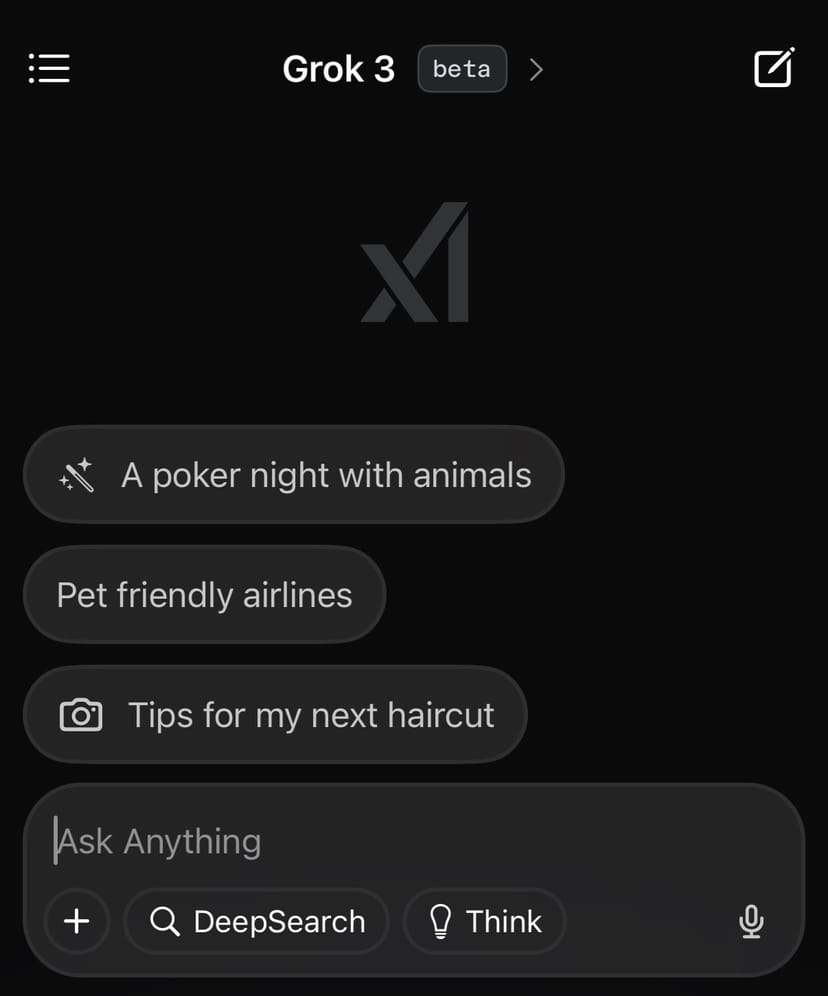Start a new chat with compose icon
This screenshot has height=996, width=828.
[773, 68]
